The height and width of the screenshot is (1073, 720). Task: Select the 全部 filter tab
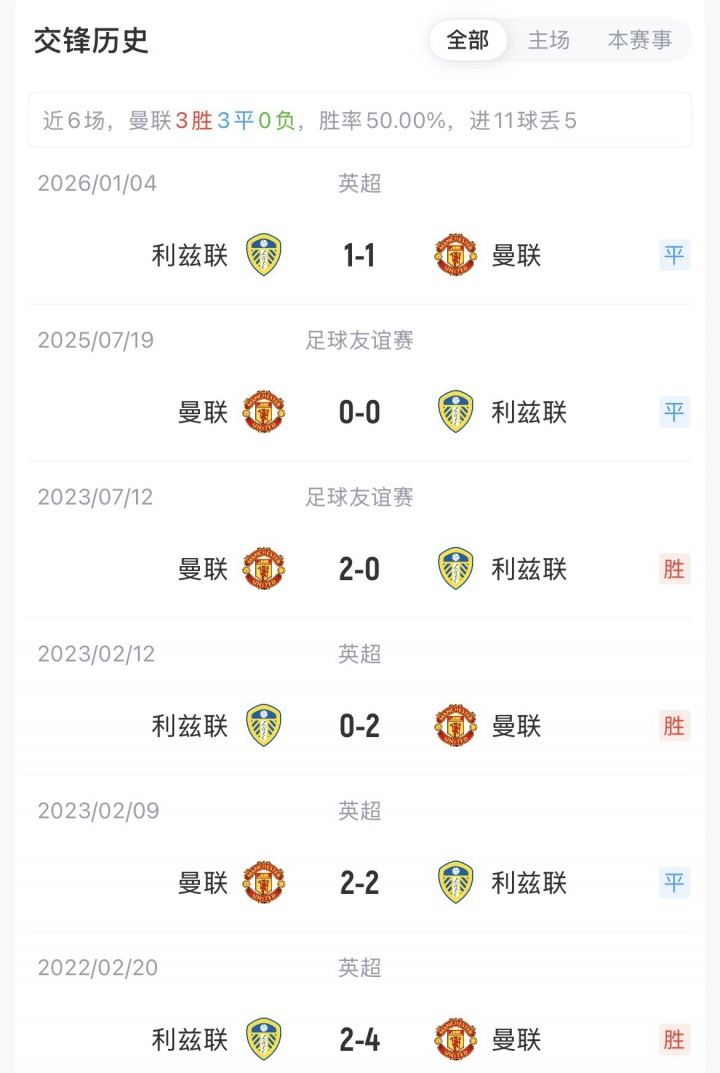coord(468,41)
